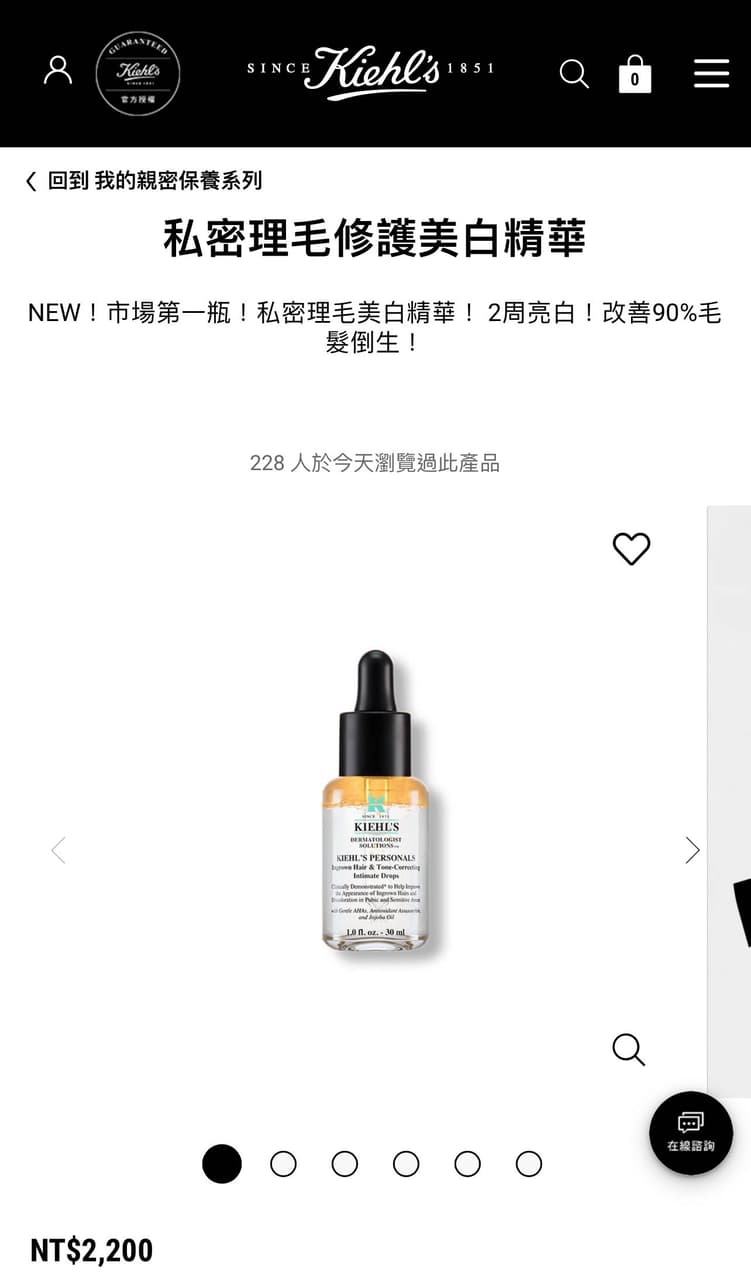Select the second image indicator dot

(283, 1164)
